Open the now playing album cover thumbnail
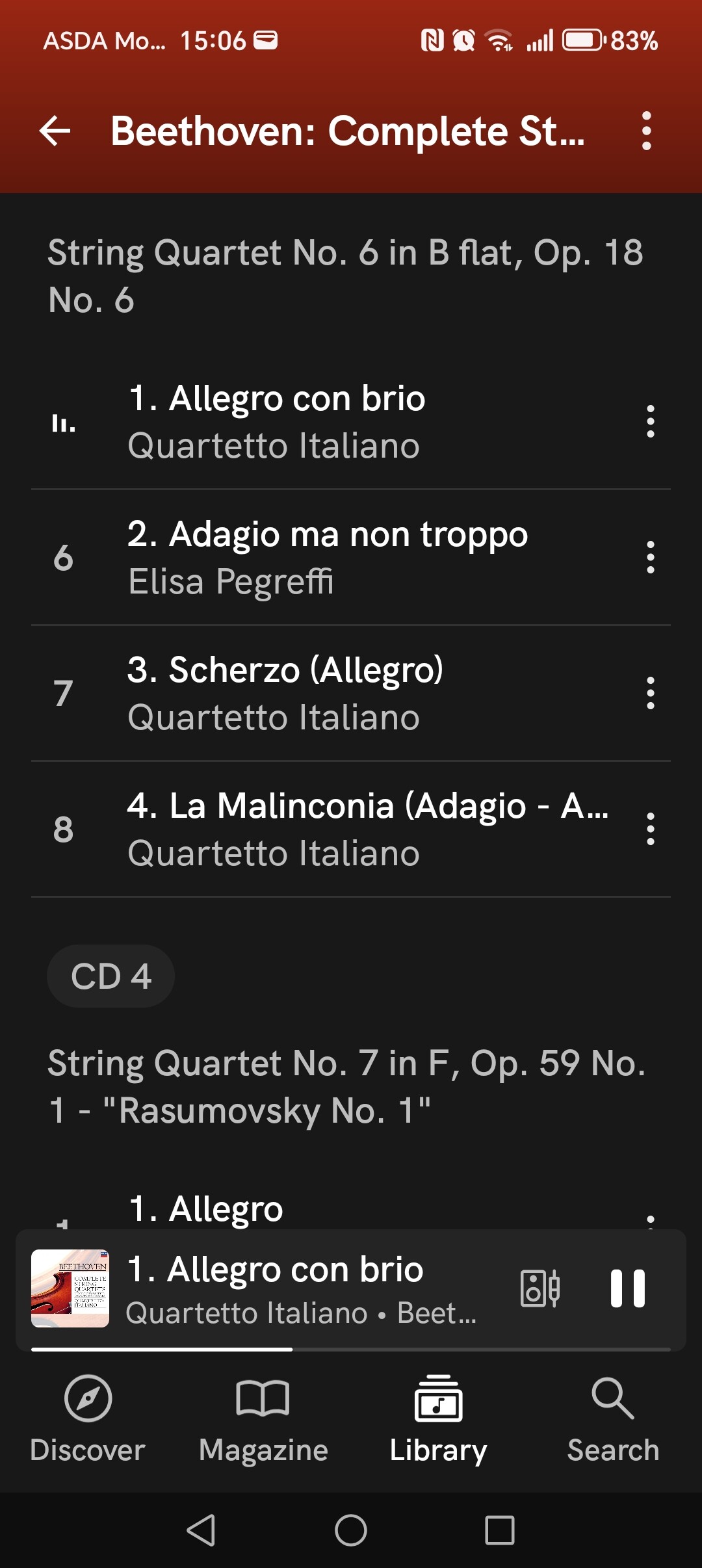 coord(70,1288)
